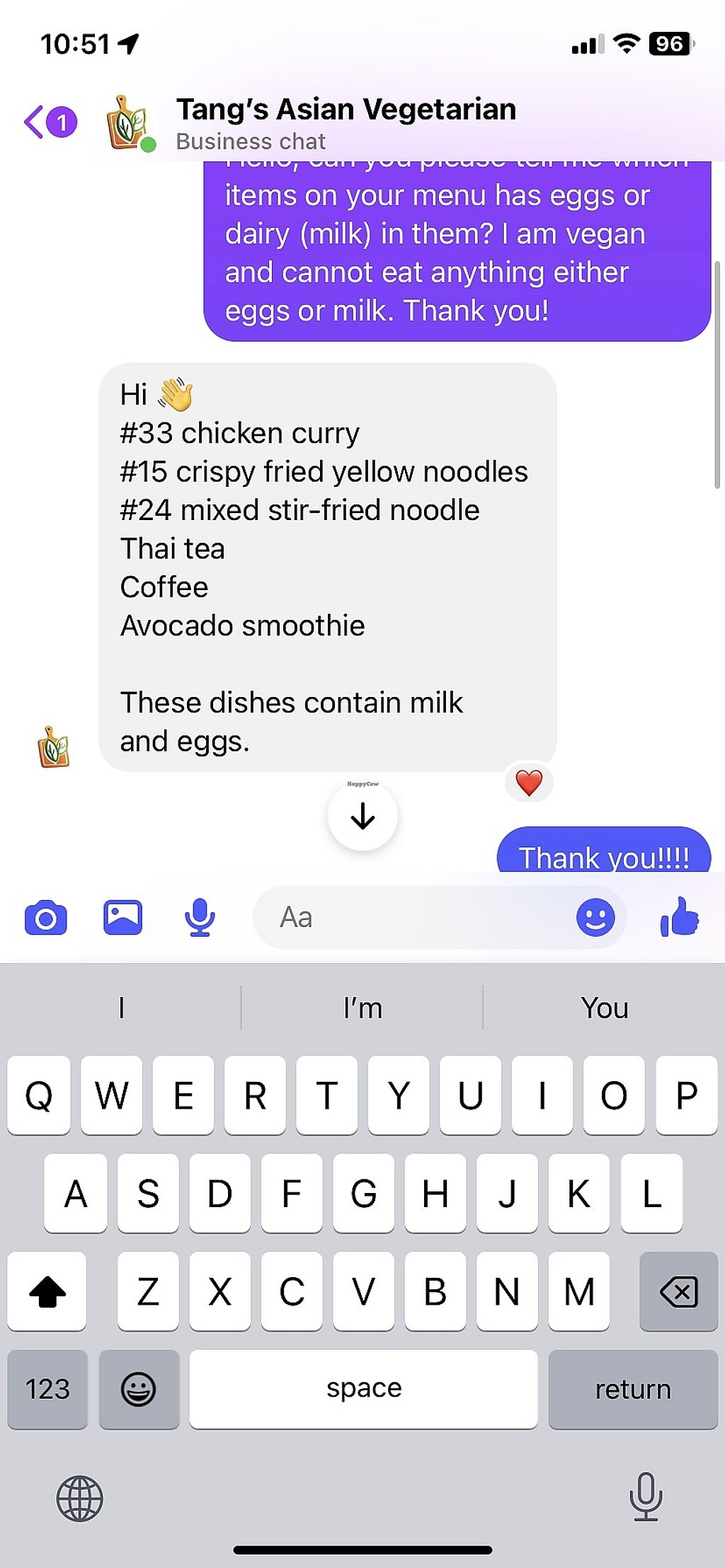The width and height of the screenshot is (725, 1568).
Task: Tap the heart reaction on the restaurant's reply
Action: [x=529, y=783]
